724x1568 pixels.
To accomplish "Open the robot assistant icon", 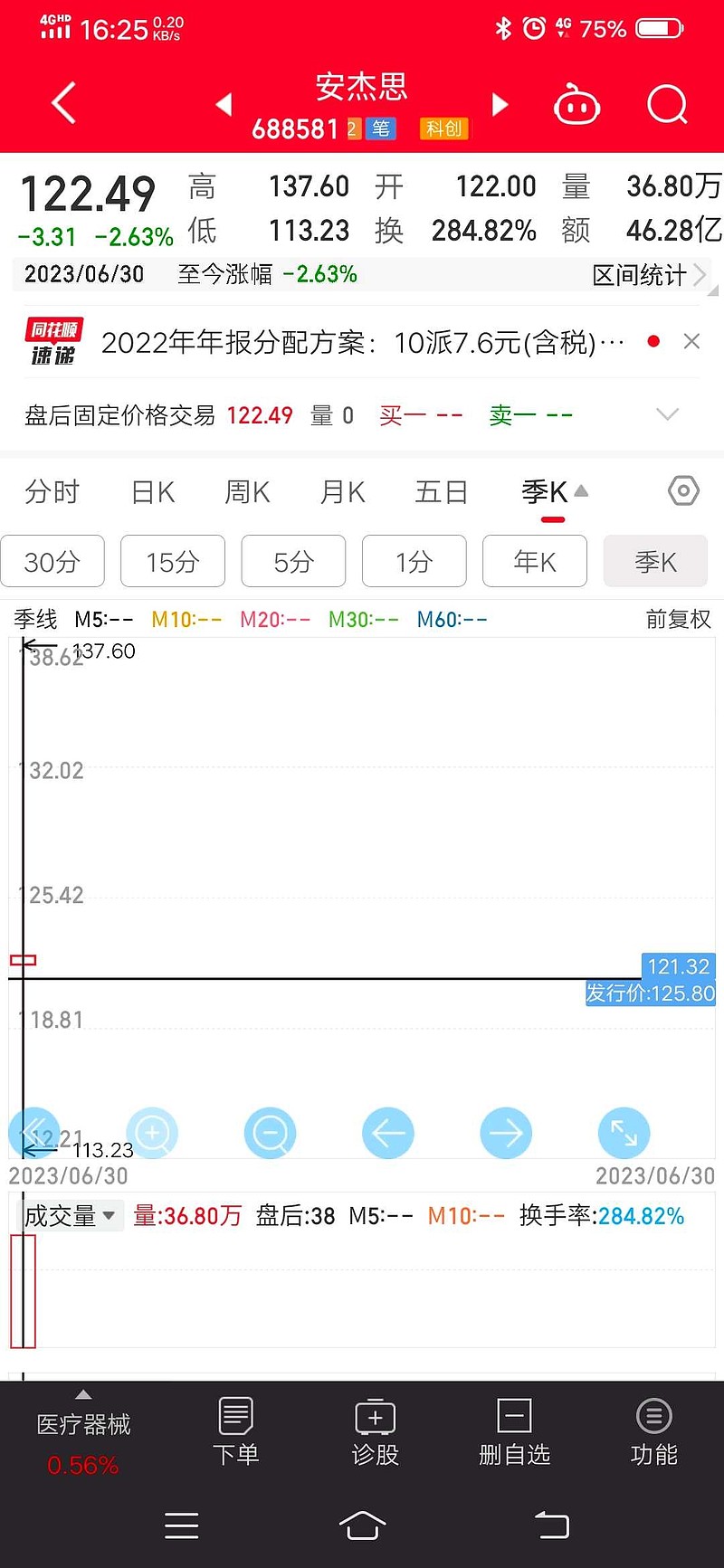I will (x=576, y=105).
